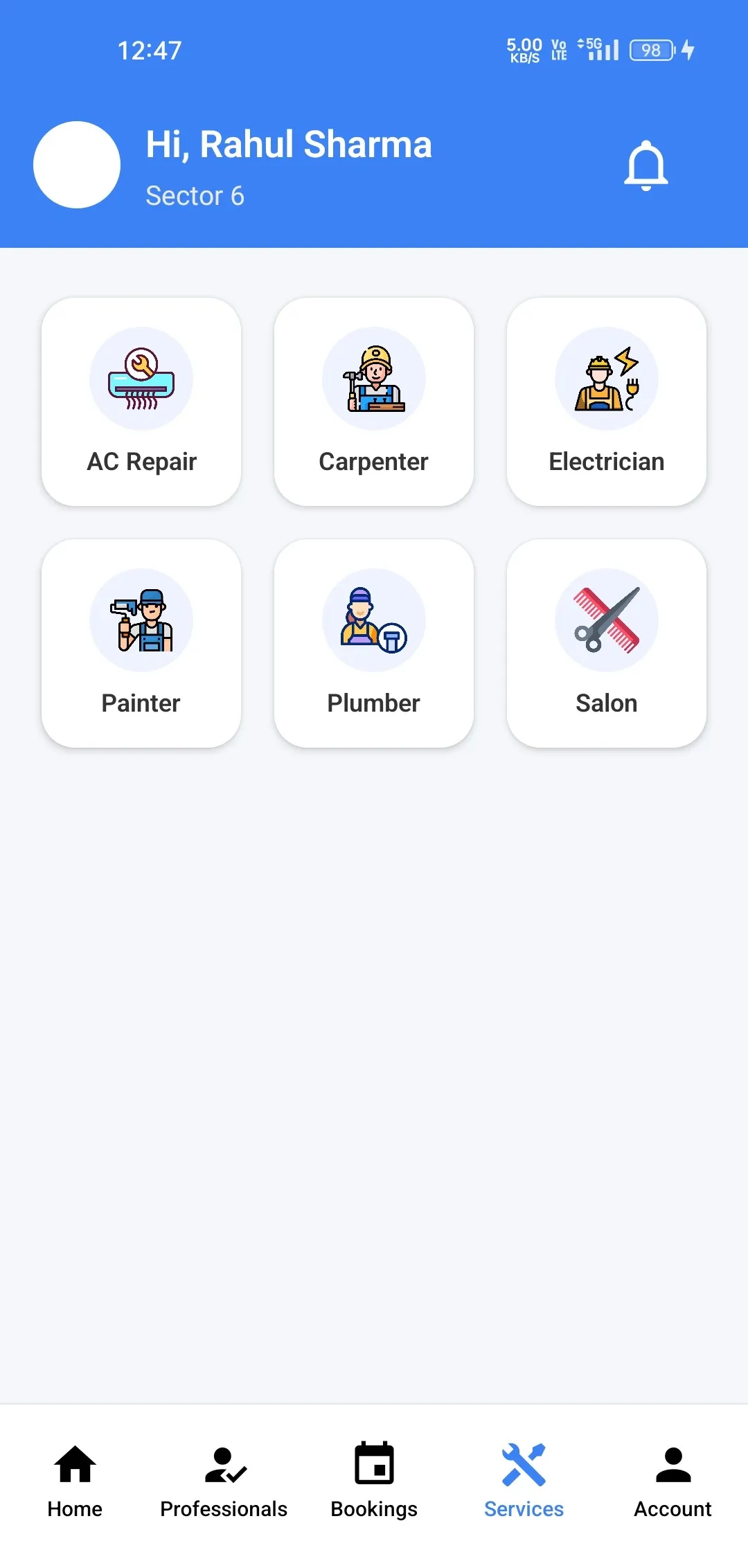
Task: Open the notifications bell
Action: click(645, 165)
